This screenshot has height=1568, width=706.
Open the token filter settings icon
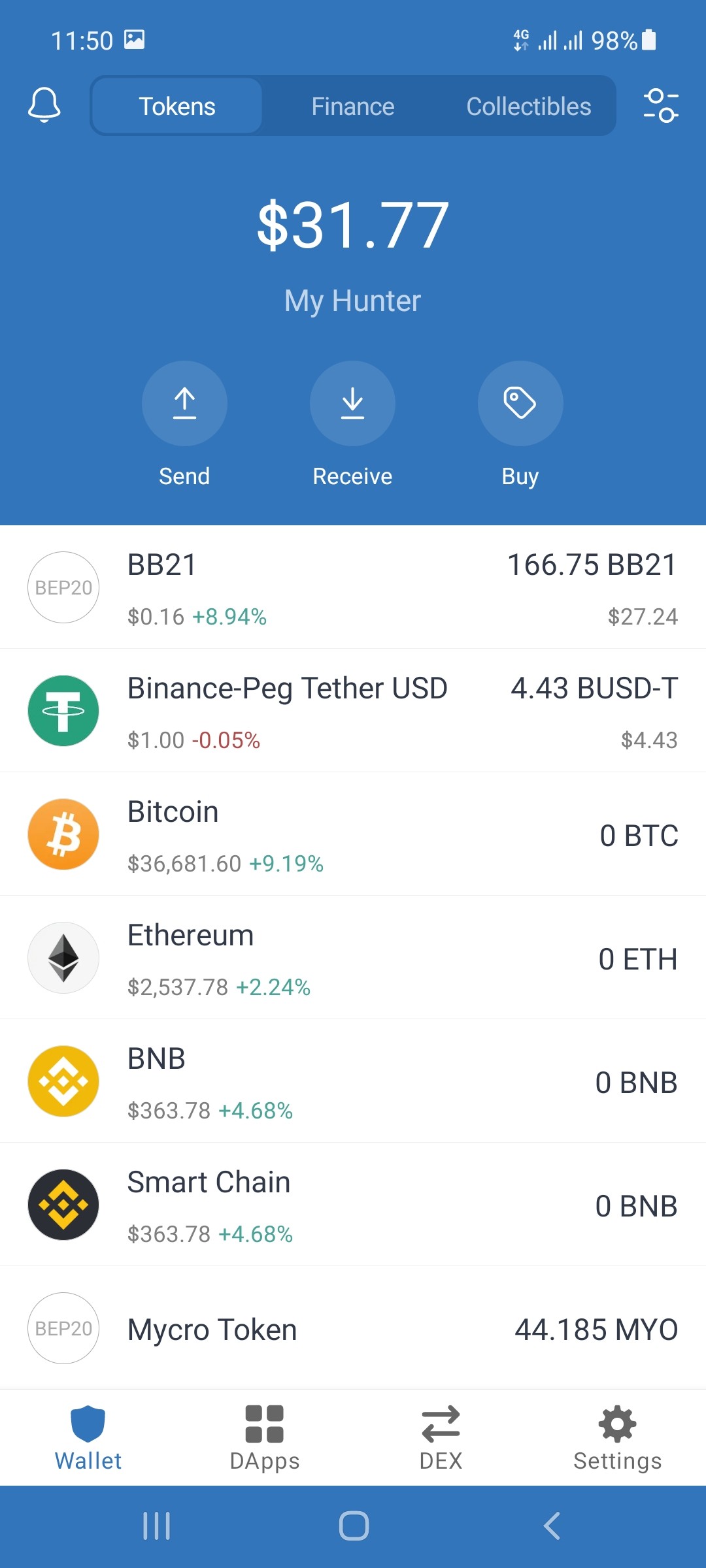click(661, 106)
